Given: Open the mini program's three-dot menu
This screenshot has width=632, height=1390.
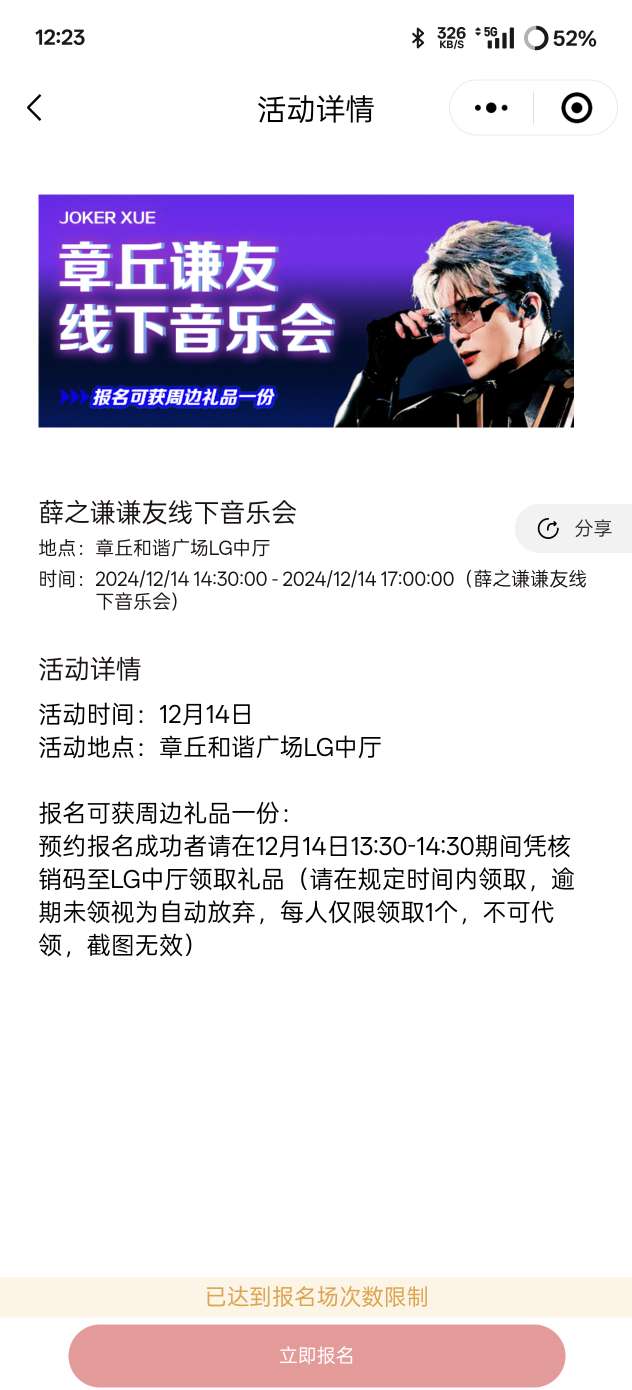Looking at the screenshot, I should tap(491, 108).
